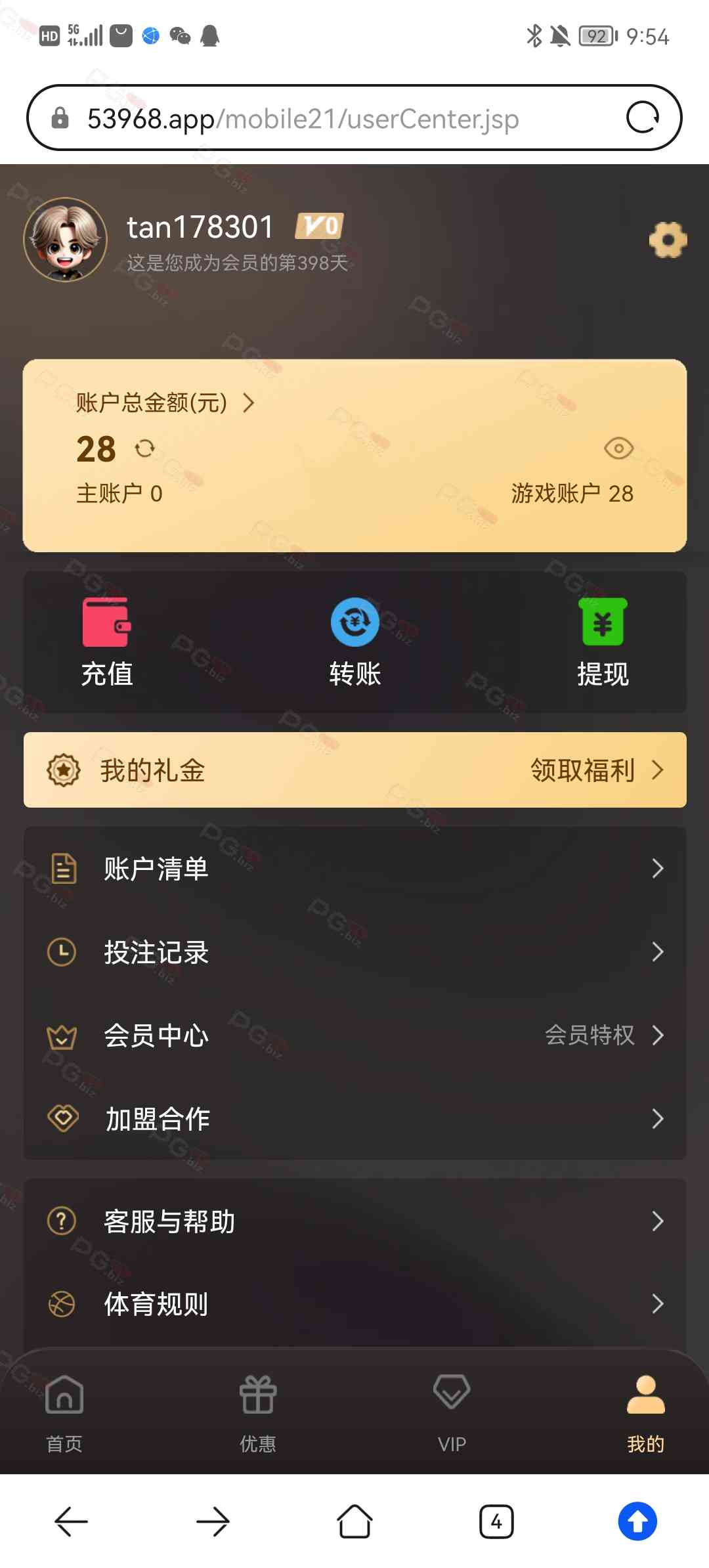Open 体育规则
Viewport: 709px width, 1568px height.
click(355, 1304)
